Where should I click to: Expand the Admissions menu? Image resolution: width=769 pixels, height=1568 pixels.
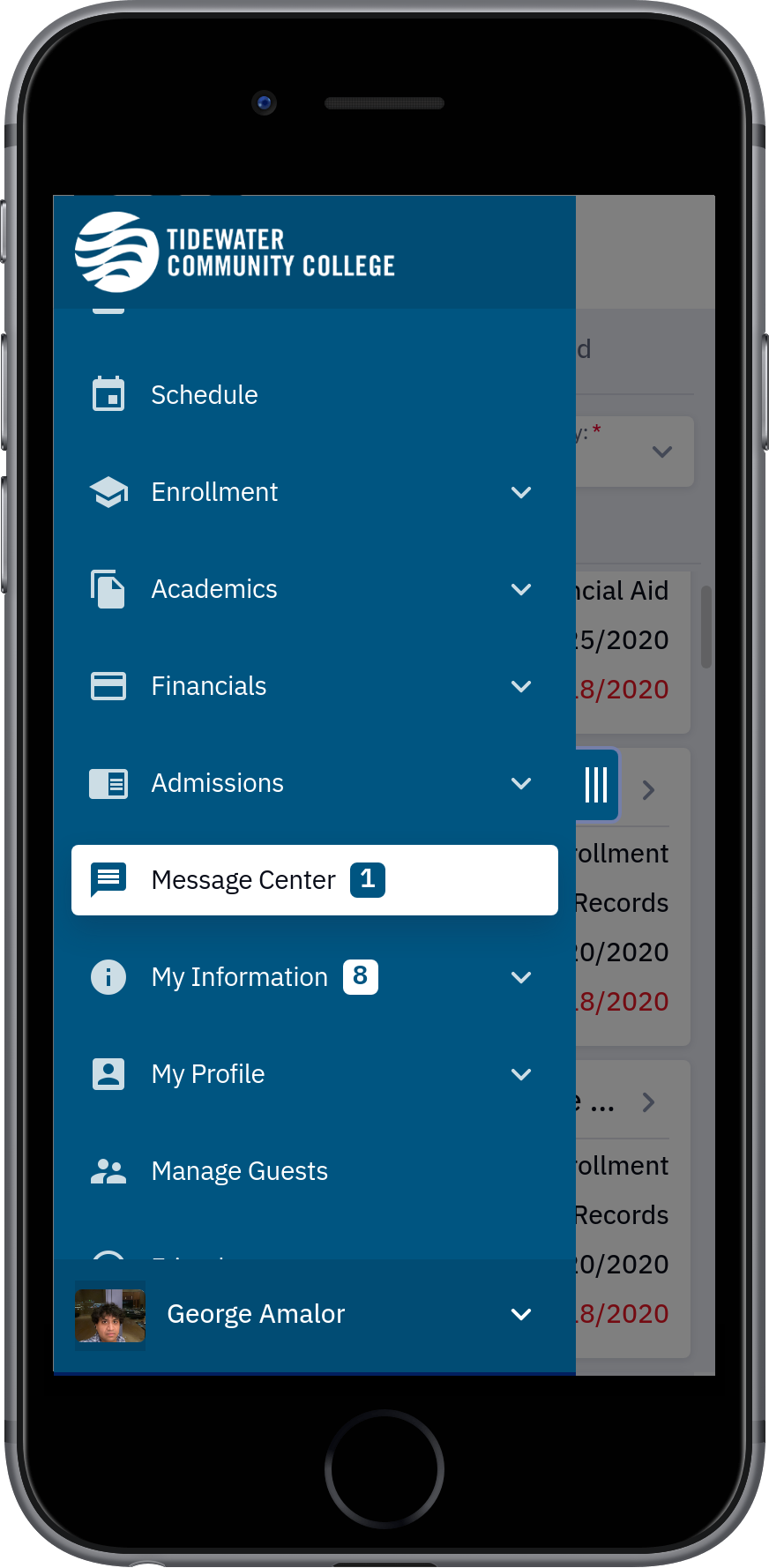pyautogui.click(x=314, y=783)
